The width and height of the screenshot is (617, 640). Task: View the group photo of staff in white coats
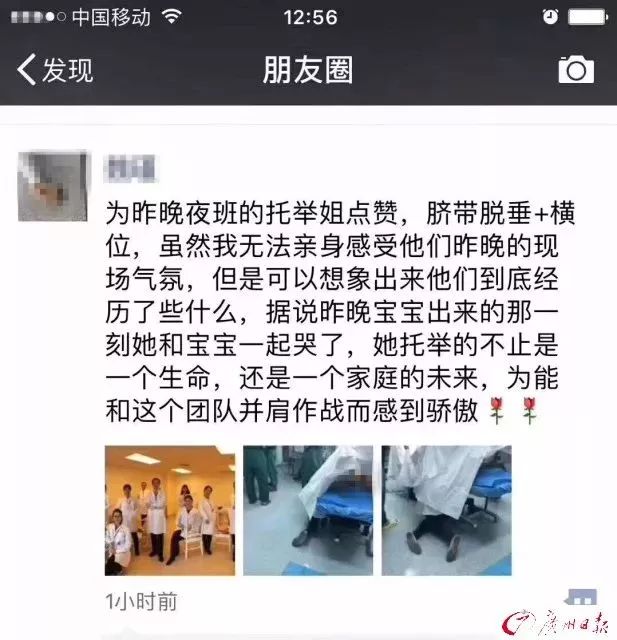click(x=170, y=510)
